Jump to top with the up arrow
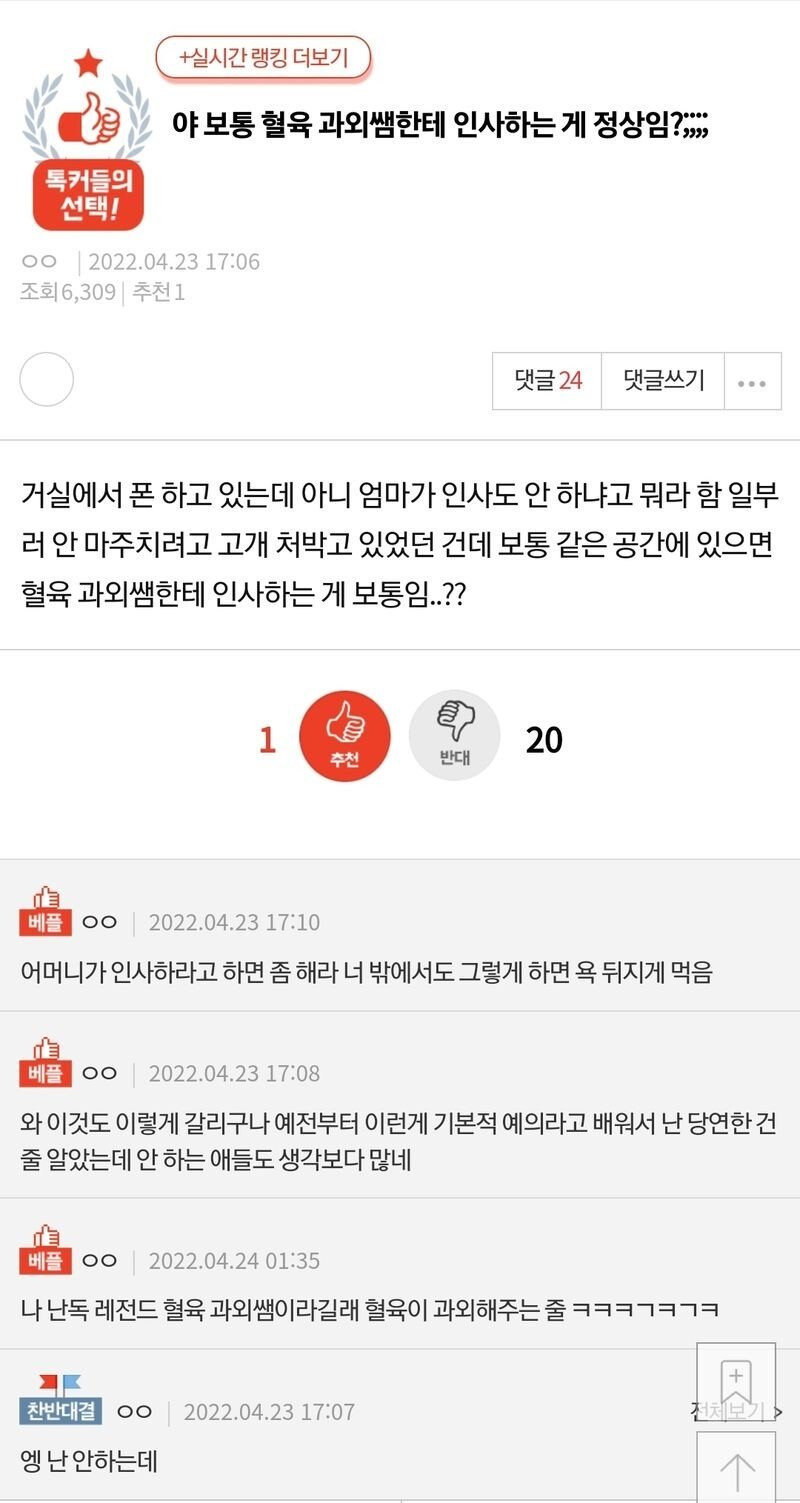Image resolution: width=800 pixels, height=1503 pixels. pos(736,1469)
